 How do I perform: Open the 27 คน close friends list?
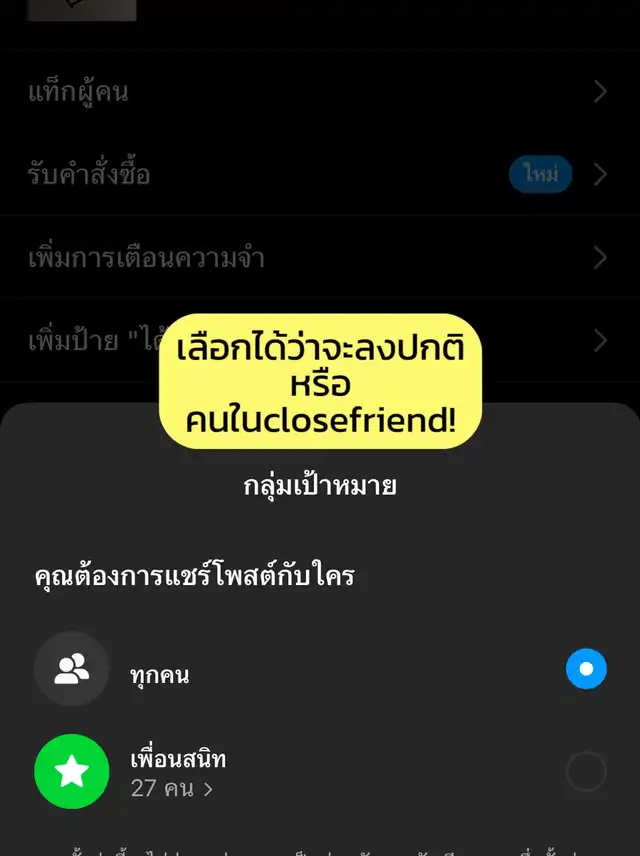pyautogui.click(x=172, y=788)
